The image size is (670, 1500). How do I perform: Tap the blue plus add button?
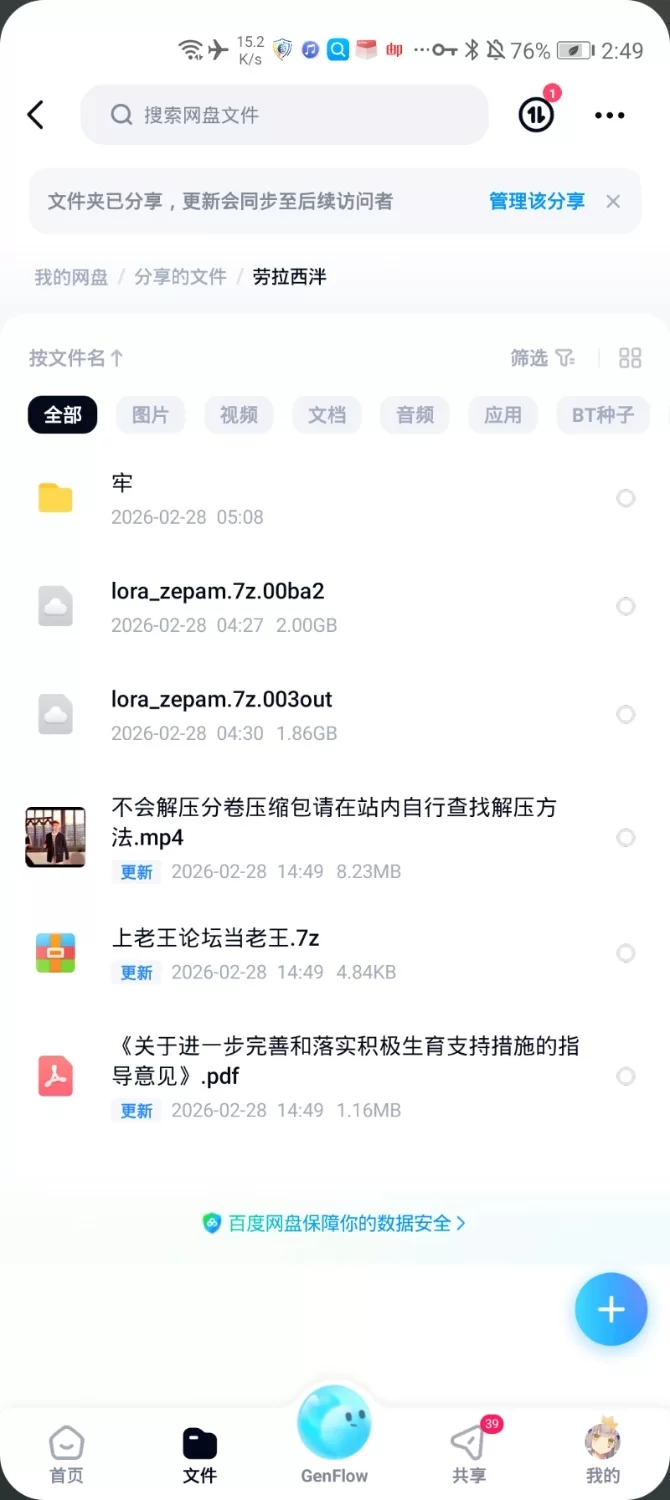pyautogui.click(x=610, y=1309)
